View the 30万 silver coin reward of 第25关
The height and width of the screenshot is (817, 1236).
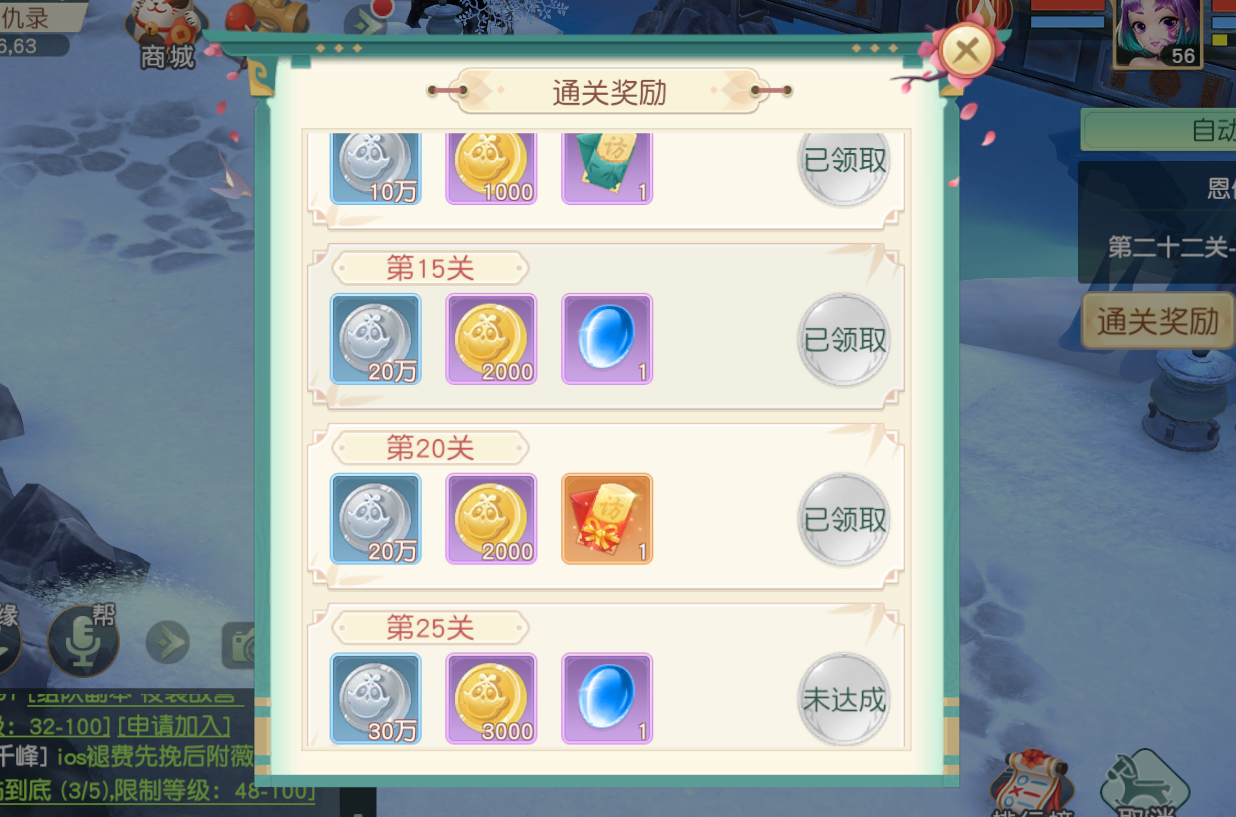point(376,699)
